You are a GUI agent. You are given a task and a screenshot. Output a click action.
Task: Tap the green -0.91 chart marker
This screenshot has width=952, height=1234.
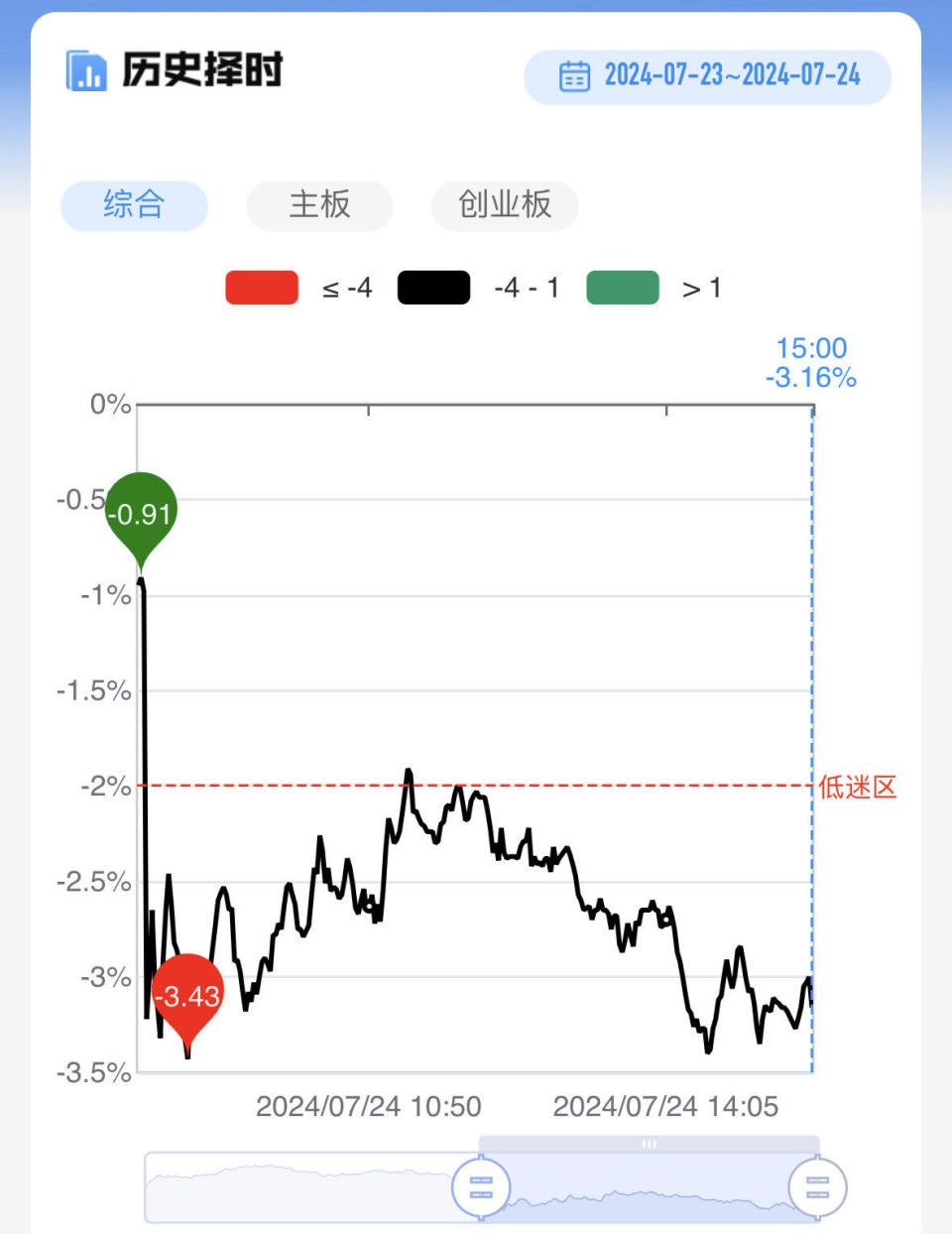coord(142,514)
